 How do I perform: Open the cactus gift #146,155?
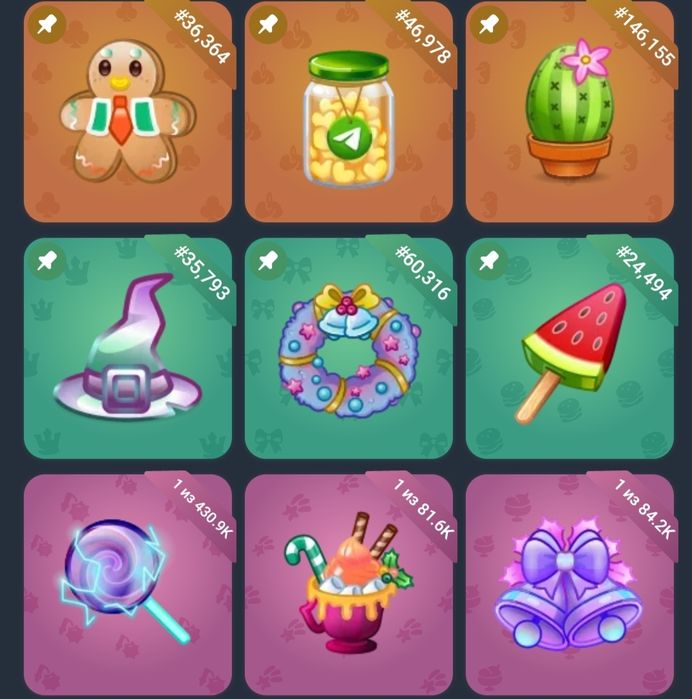pyautogui.click(x=569, y=112)
